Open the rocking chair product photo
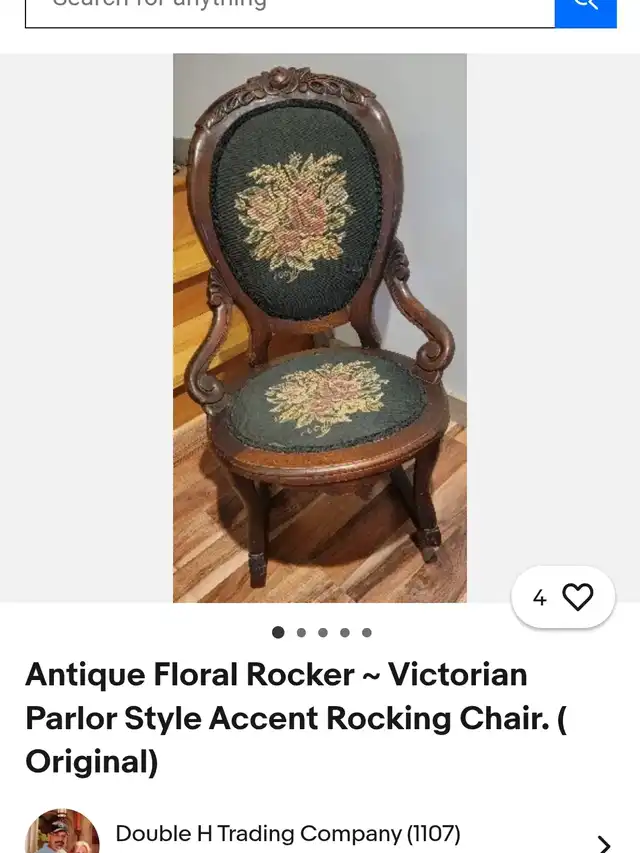The width and height of the screenshot is (640, 853). click(320, 328)
